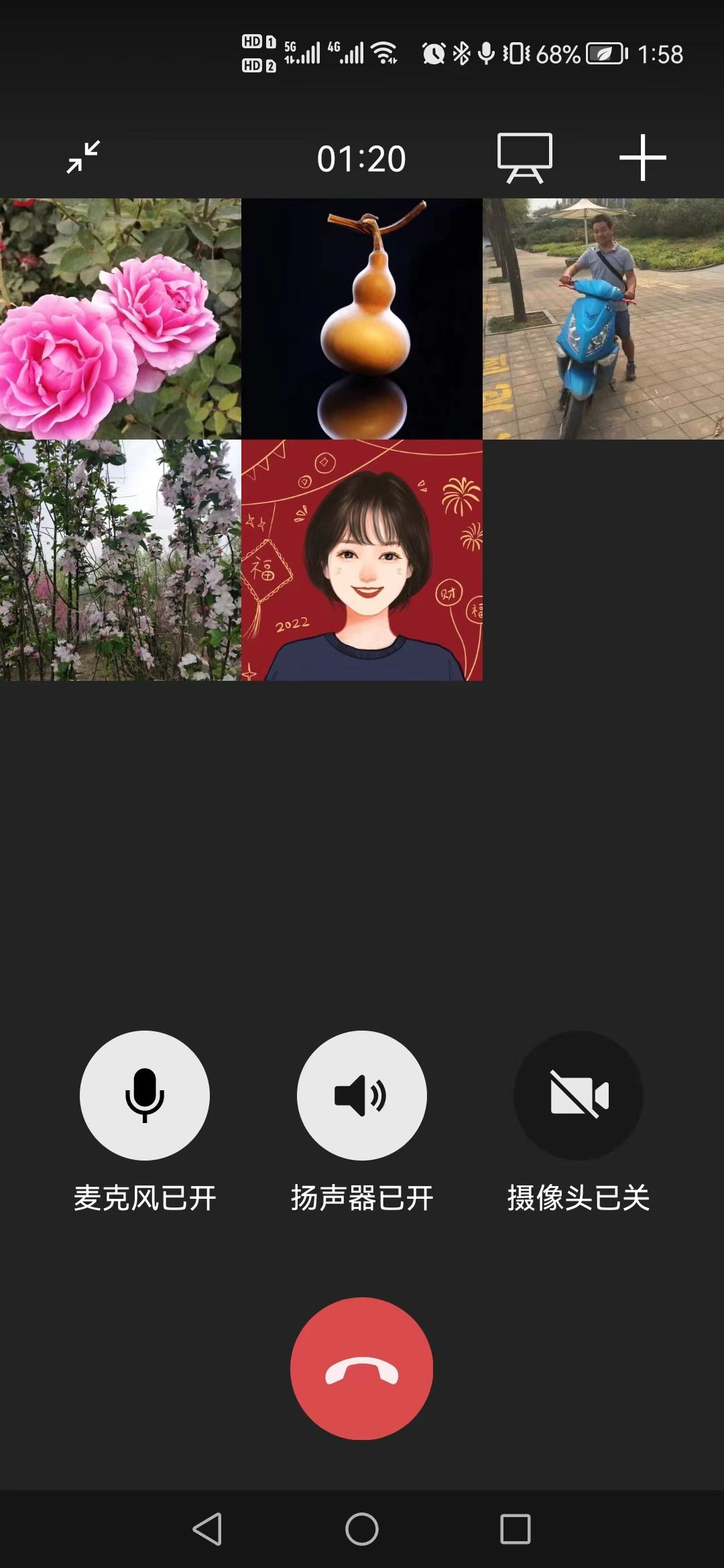Mute the microphone
Screen dimensions: 724x1568
tap(145, 1095)
